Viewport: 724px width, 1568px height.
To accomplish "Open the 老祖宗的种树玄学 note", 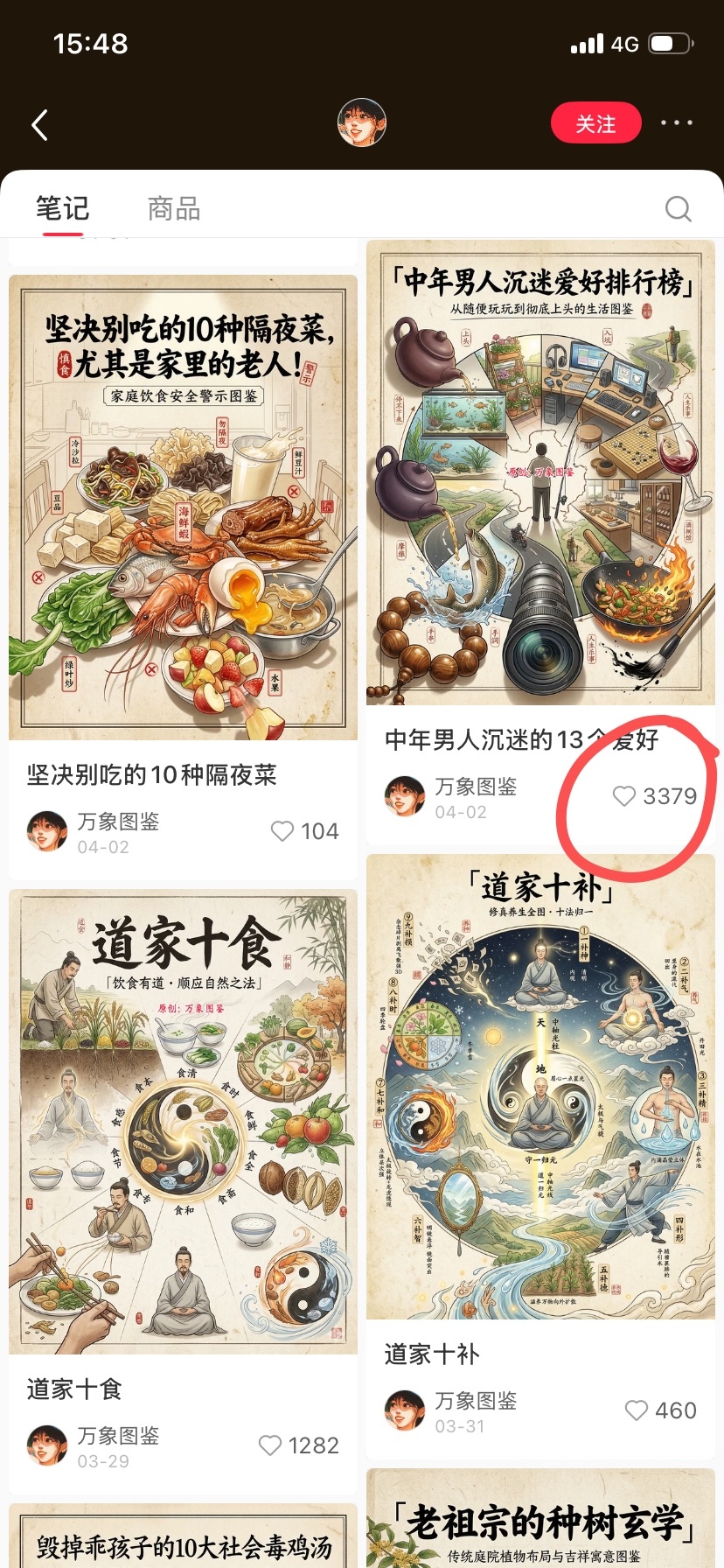I will point(540,1519).
